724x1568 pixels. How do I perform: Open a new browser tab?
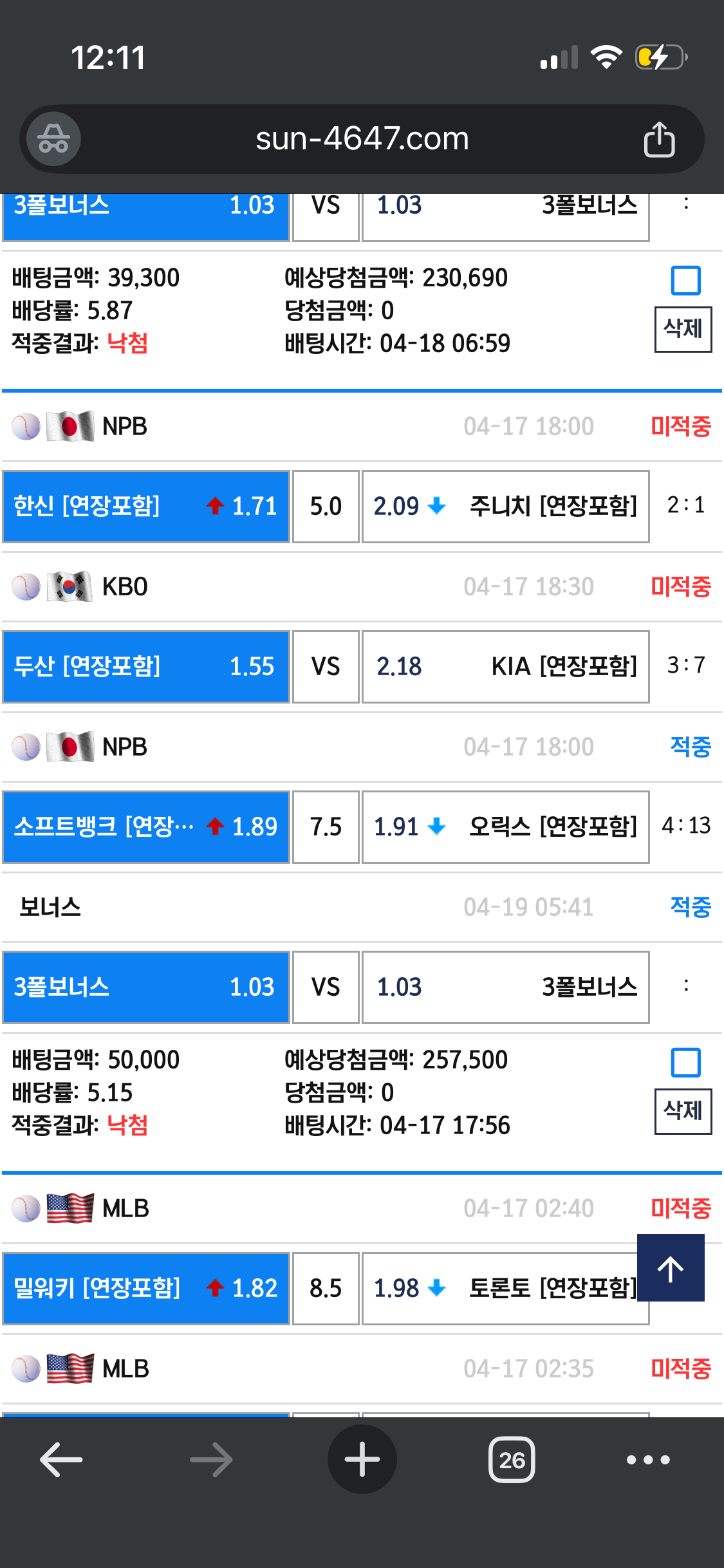point(362,1459)
